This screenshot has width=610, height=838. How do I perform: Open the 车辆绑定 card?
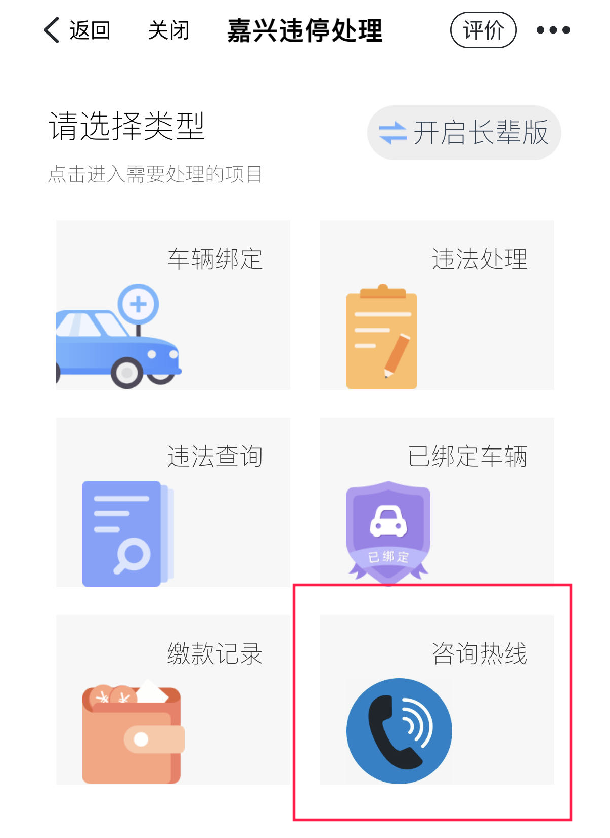click(x=173, y=305)
